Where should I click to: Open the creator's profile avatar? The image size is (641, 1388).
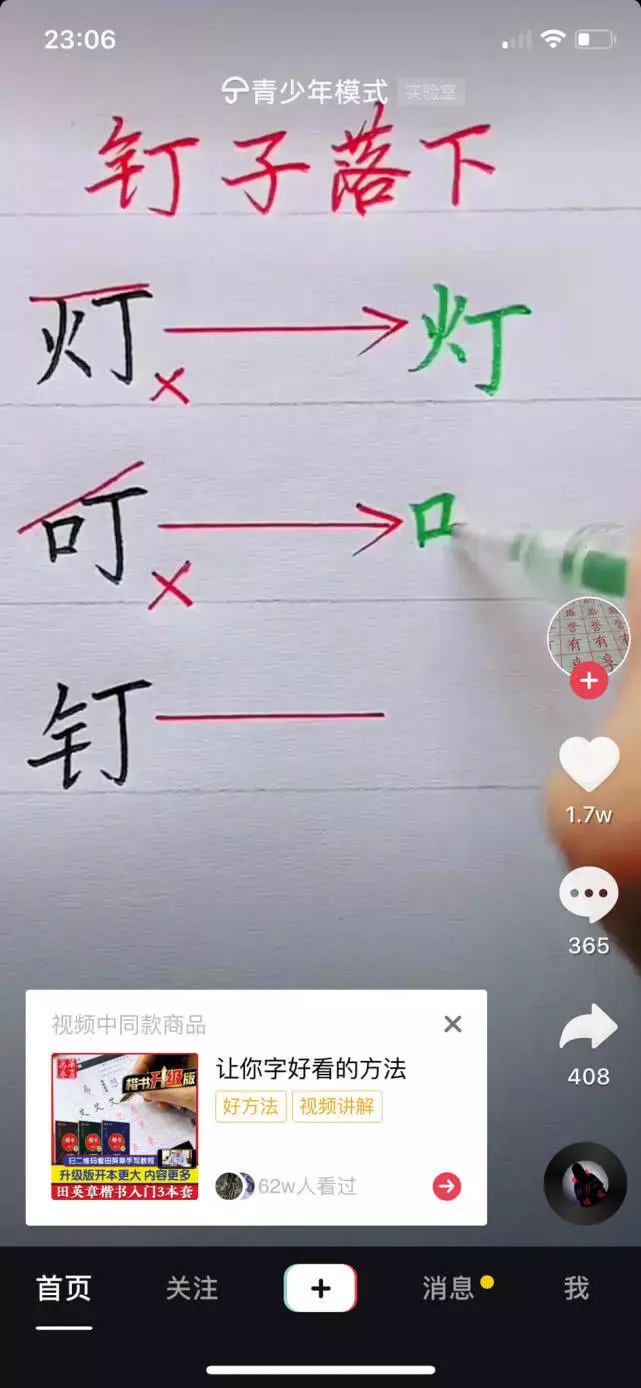(x=589, y=637)
